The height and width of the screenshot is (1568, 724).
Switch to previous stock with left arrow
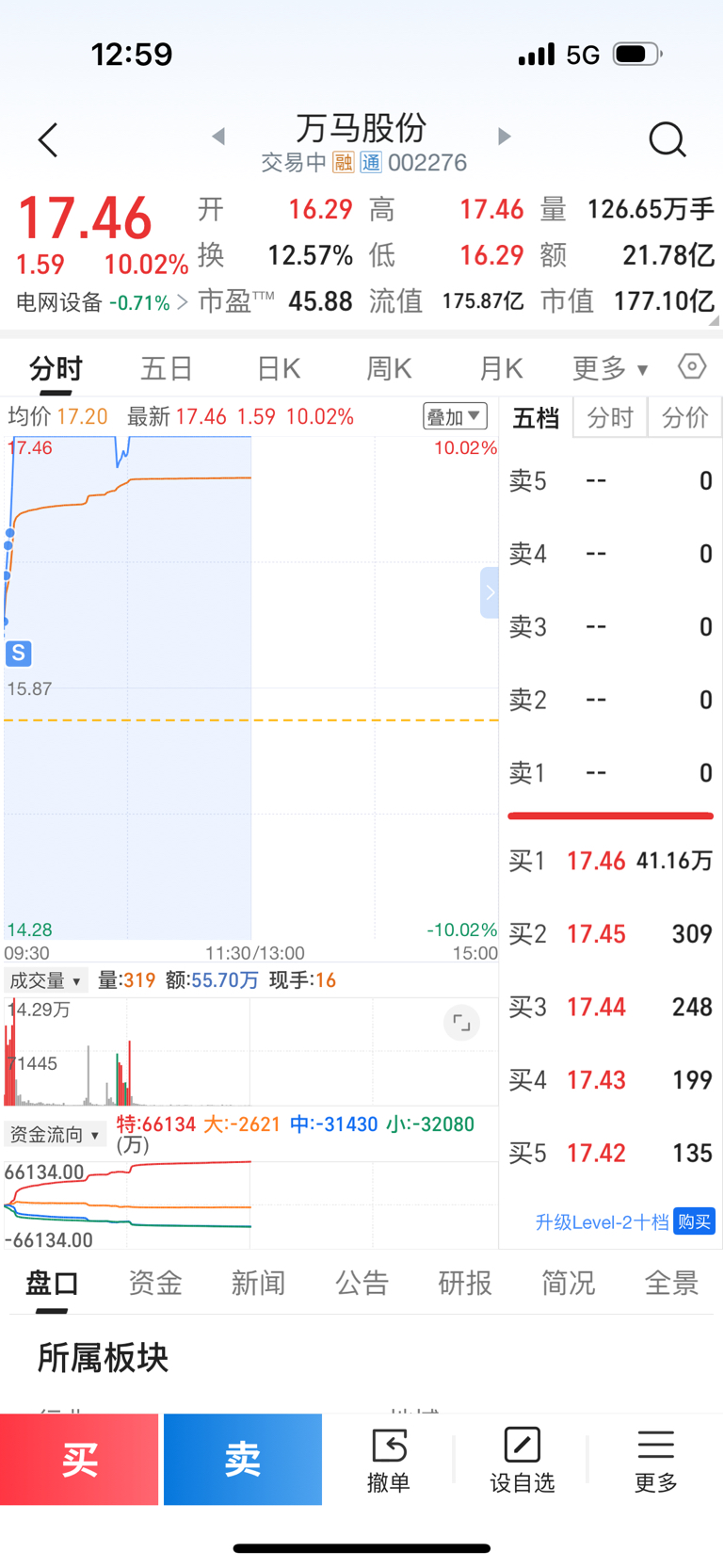click(x=218, y=137)
